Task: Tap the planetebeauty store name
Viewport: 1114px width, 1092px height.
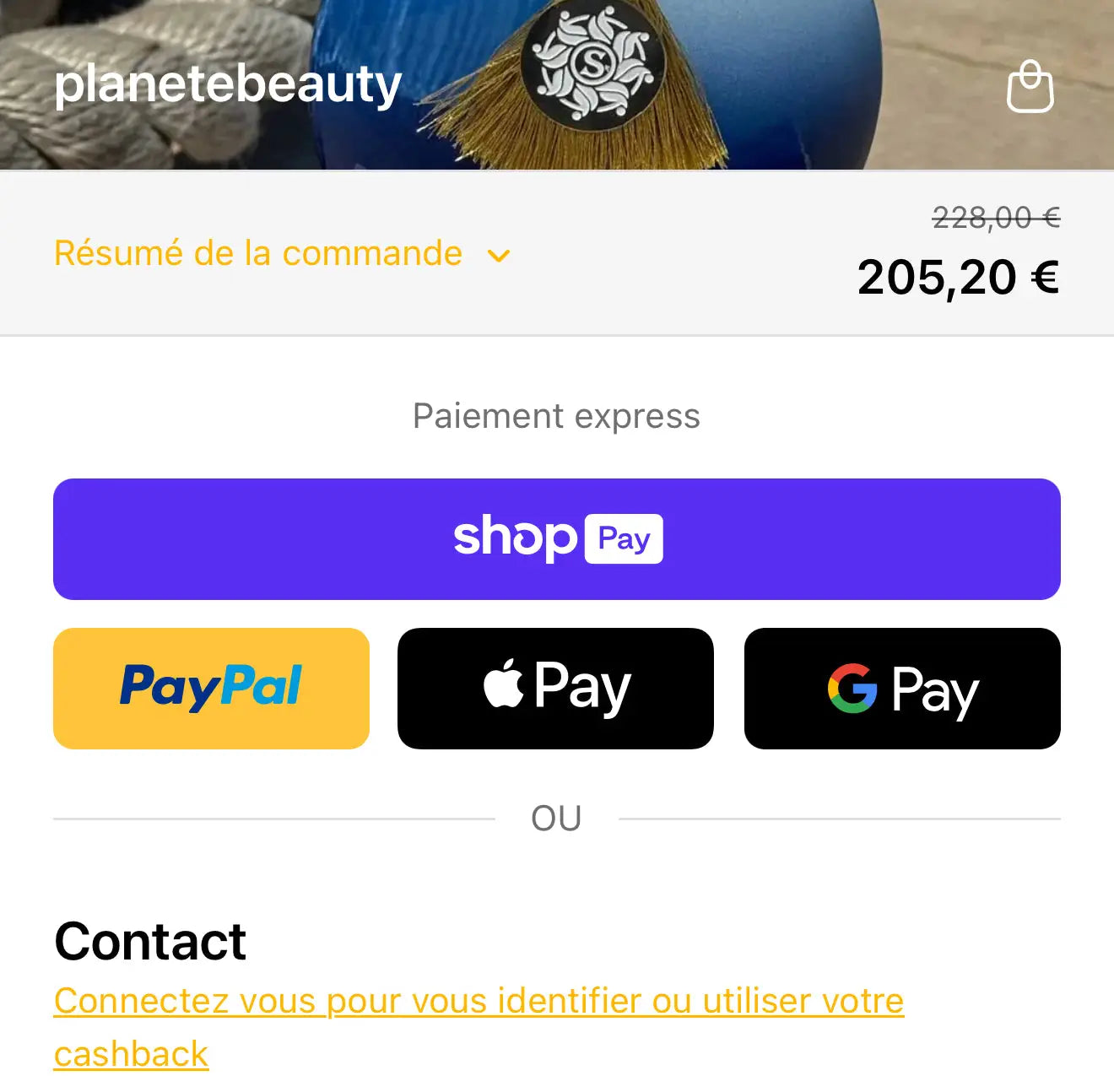Action: pyautogui.click(x=228, y=85)
